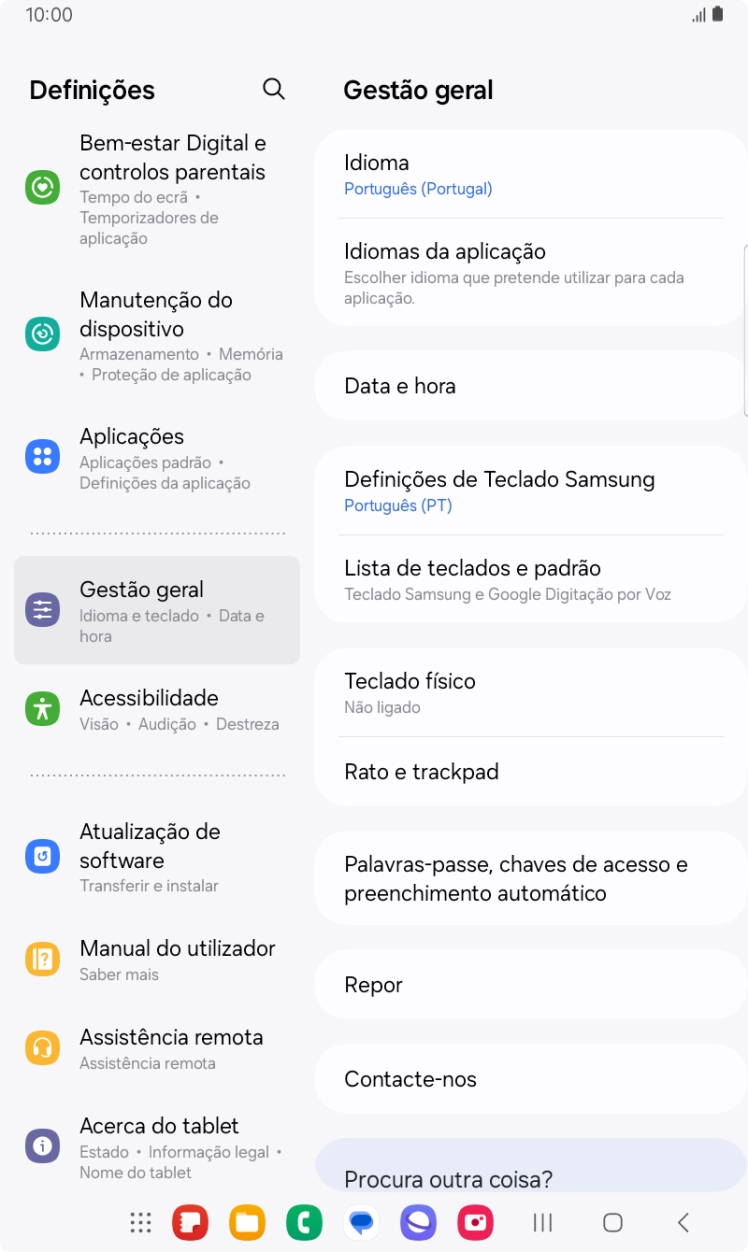
Task: Open Lista de teclados e padrão
Action: pos(531,579)
